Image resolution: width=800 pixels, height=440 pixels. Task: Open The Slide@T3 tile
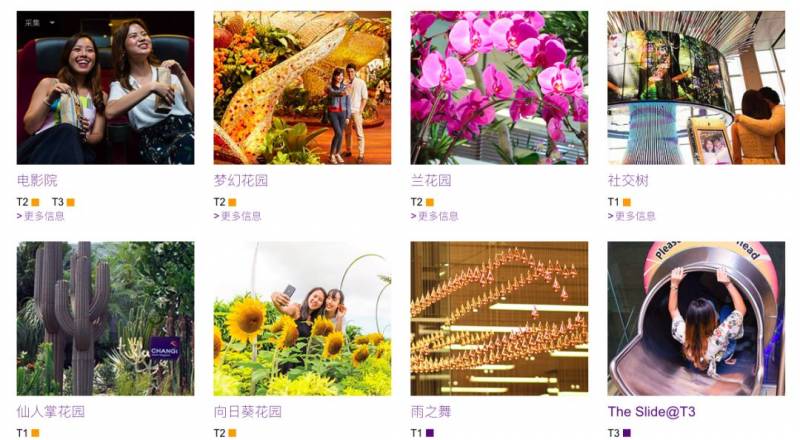696,318
